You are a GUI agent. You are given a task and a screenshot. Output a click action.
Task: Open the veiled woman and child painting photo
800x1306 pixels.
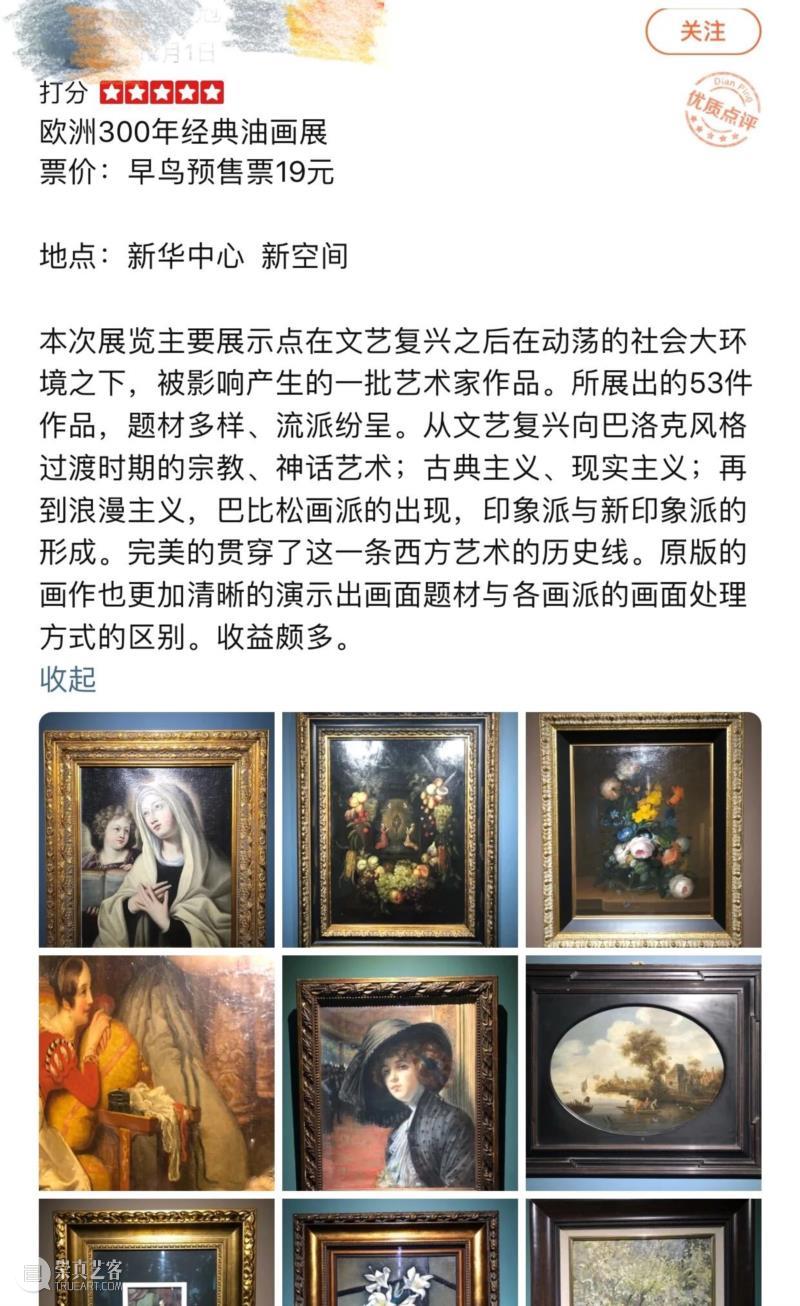coord(156,829)
